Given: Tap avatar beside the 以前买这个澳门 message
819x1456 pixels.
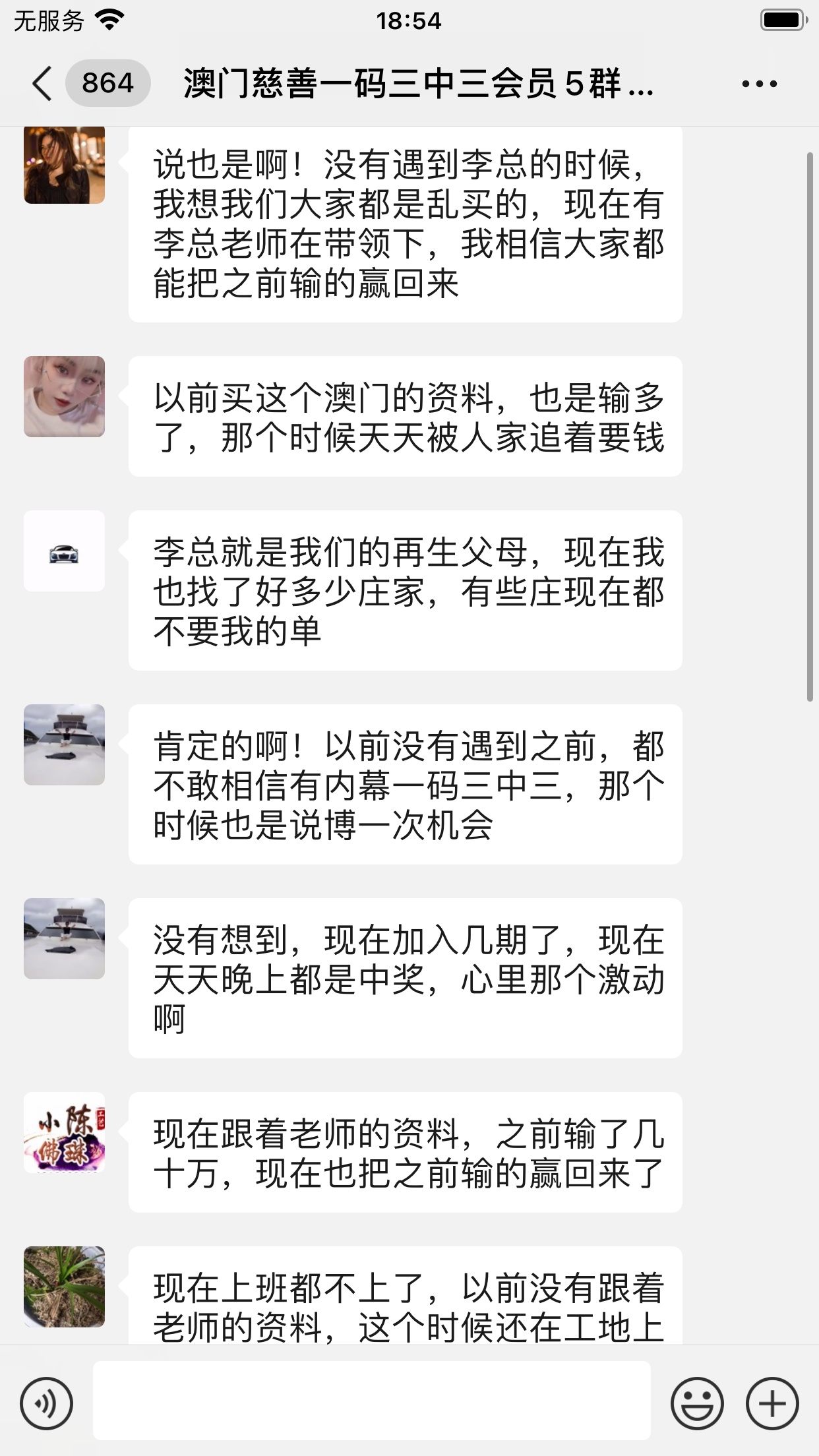Looking at the screenshot, I should (65, 397).
